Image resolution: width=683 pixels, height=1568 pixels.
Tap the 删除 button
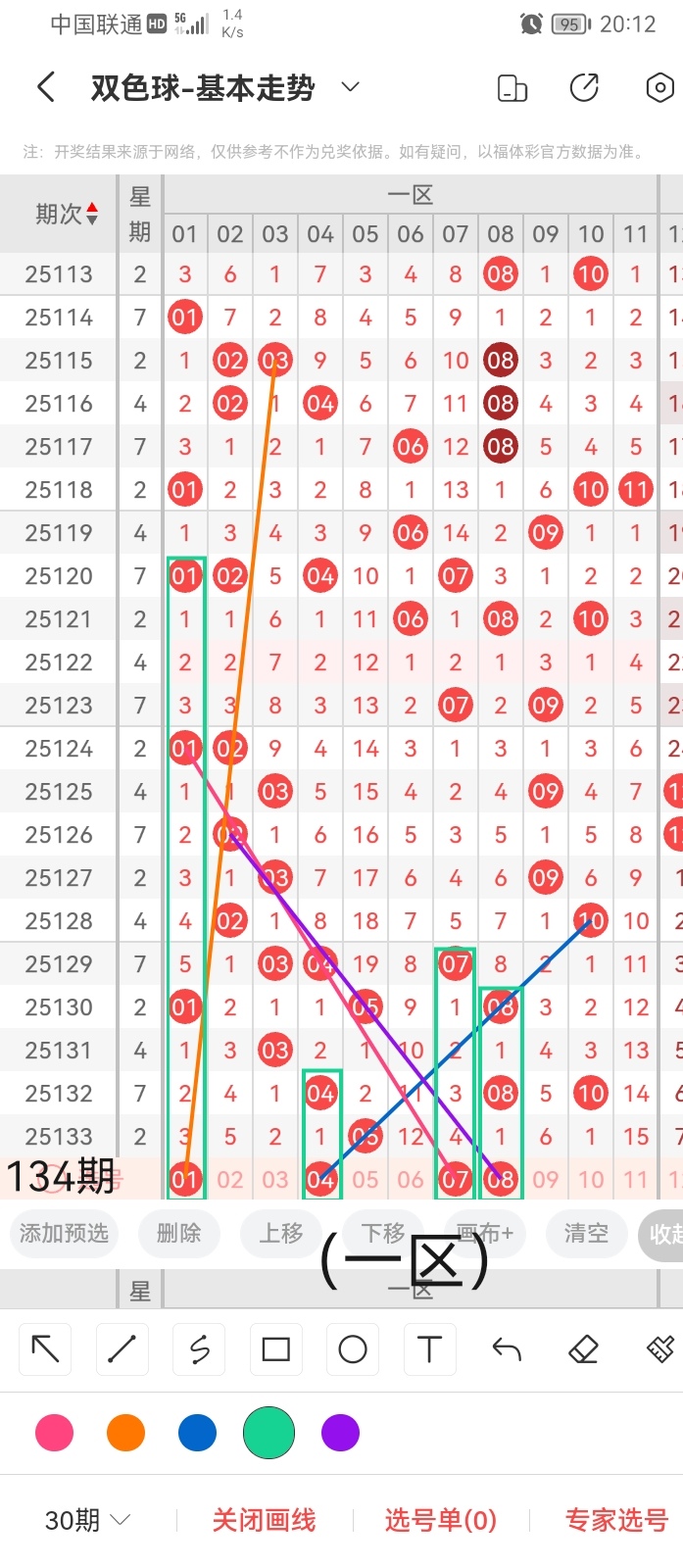click(178, 1233)
